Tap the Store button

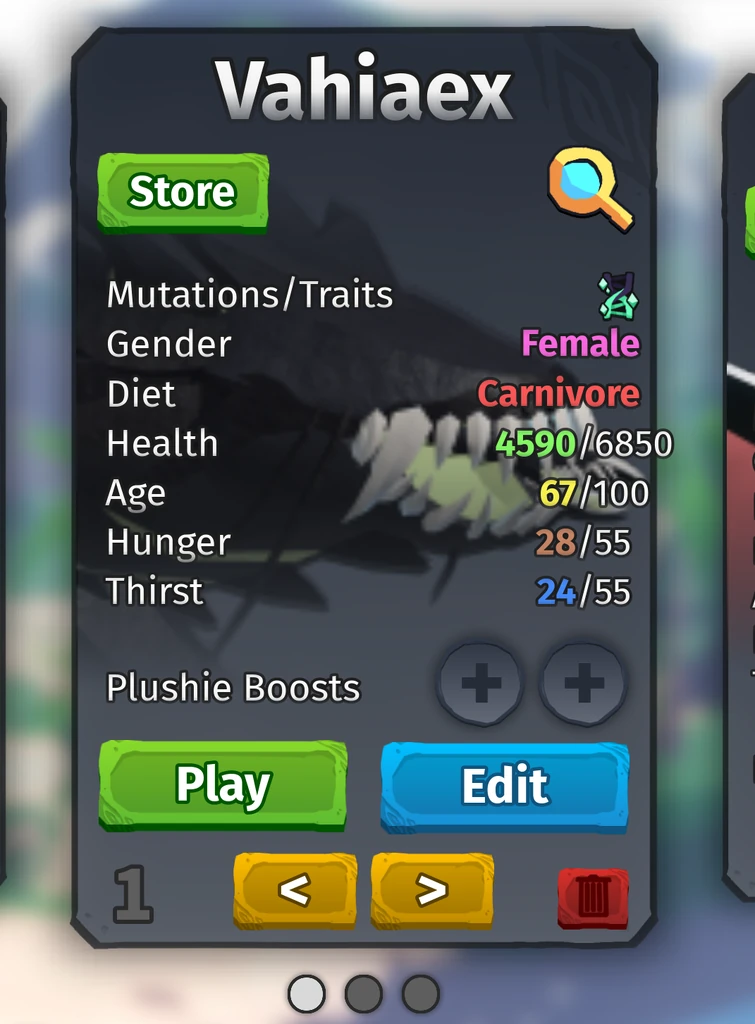[183, 191]
